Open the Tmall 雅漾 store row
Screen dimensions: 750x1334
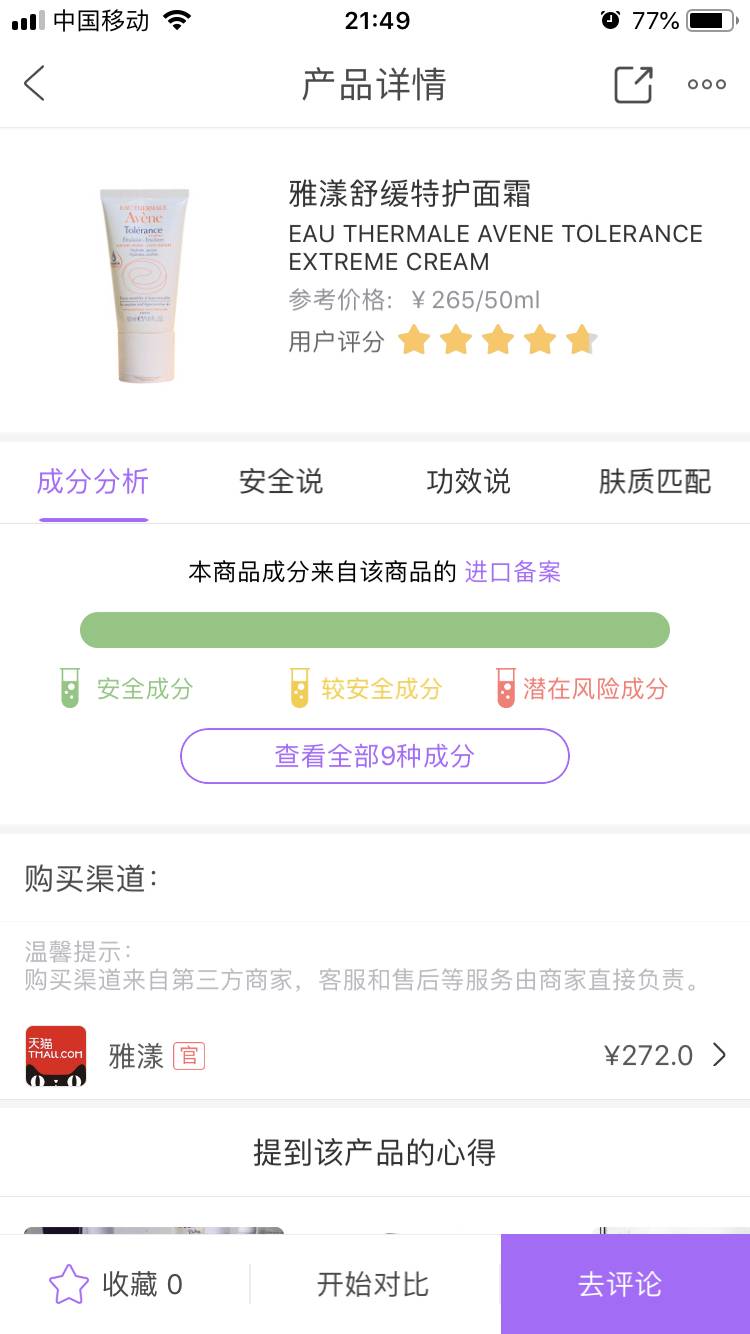coord(375,1055)
